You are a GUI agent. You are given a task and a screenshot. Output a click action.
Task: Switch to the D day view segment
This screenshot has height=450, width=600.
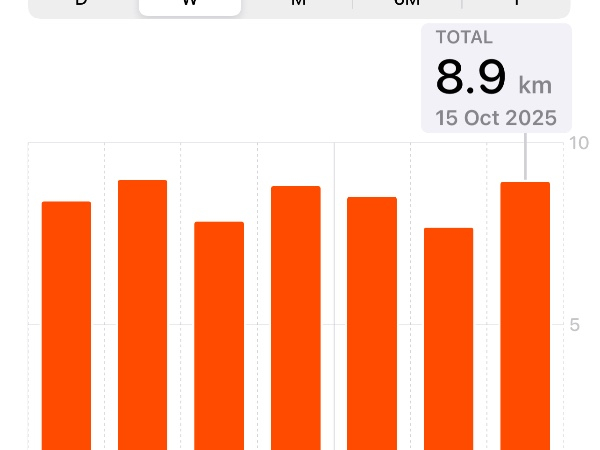click(82, 4)
